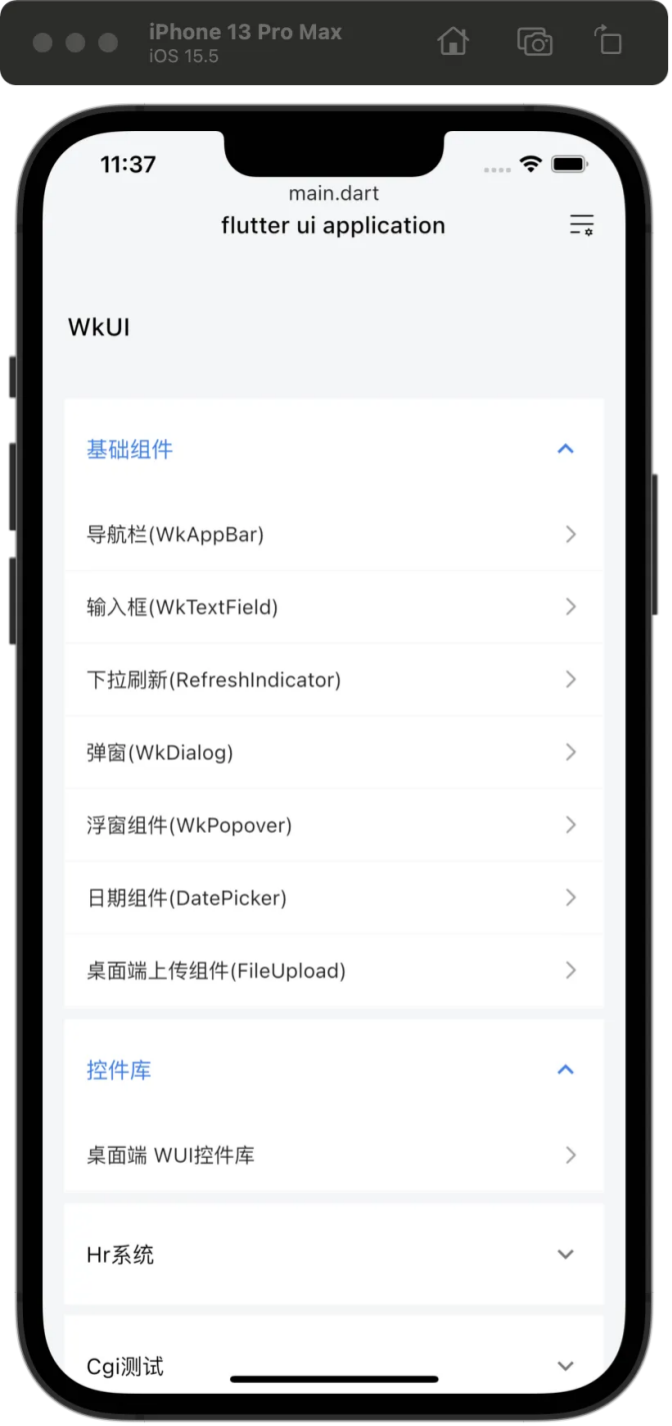Open 下拉刷新(RefreshIndicator) demo
This screenshot has height=1426, width=672.
(334, 680)
